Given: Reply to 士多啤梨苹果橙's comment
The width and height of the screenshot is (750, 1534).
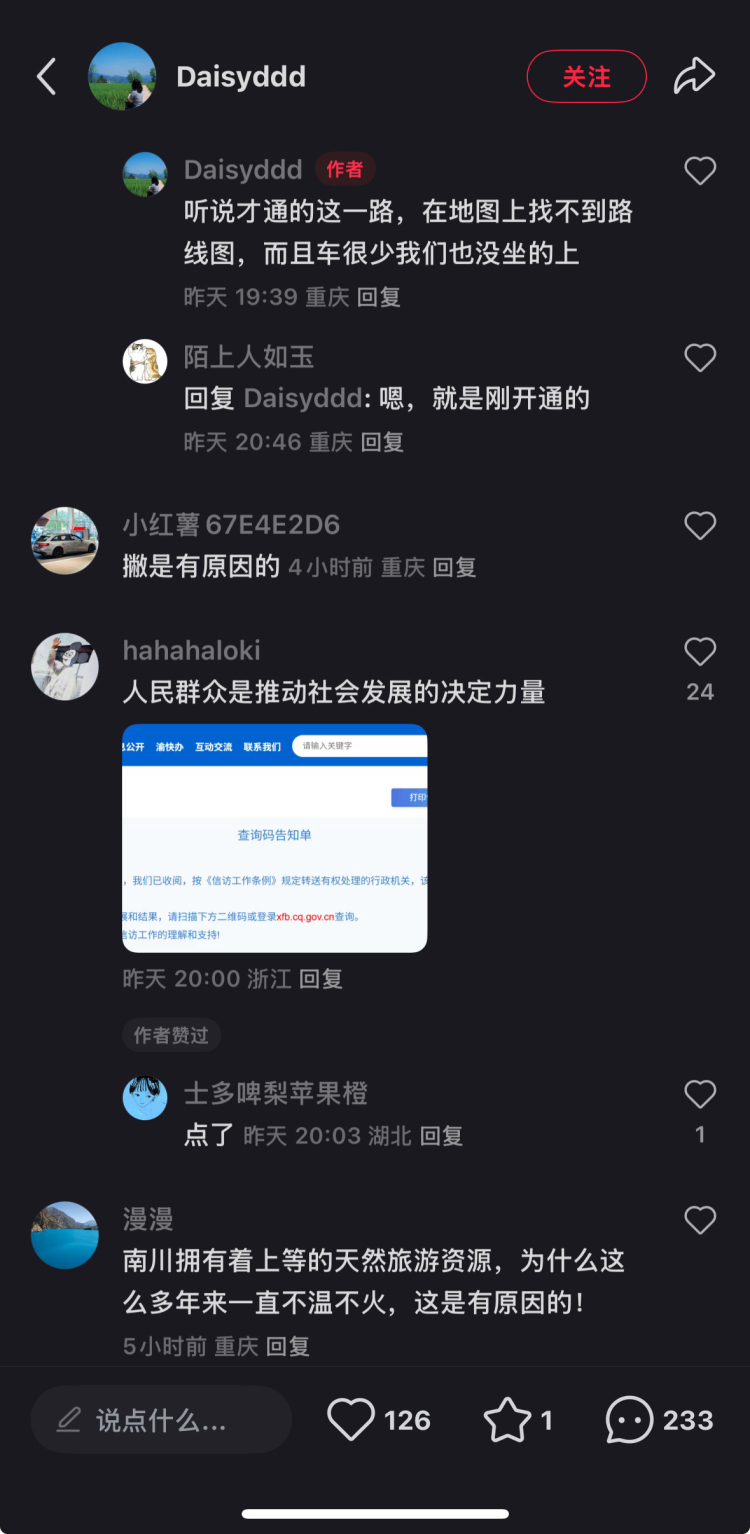Looking at the screenshot, I should (441, 1136).
